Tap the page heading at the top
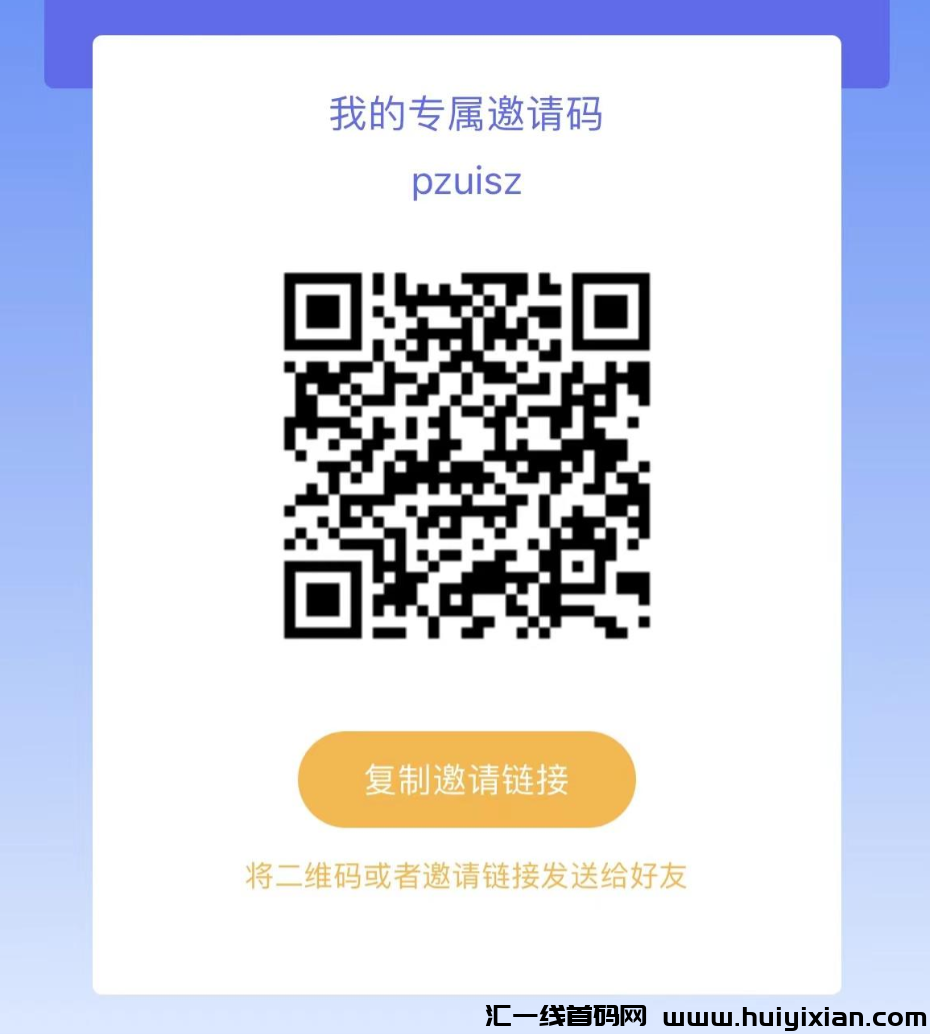 click(x=464, y=115)
